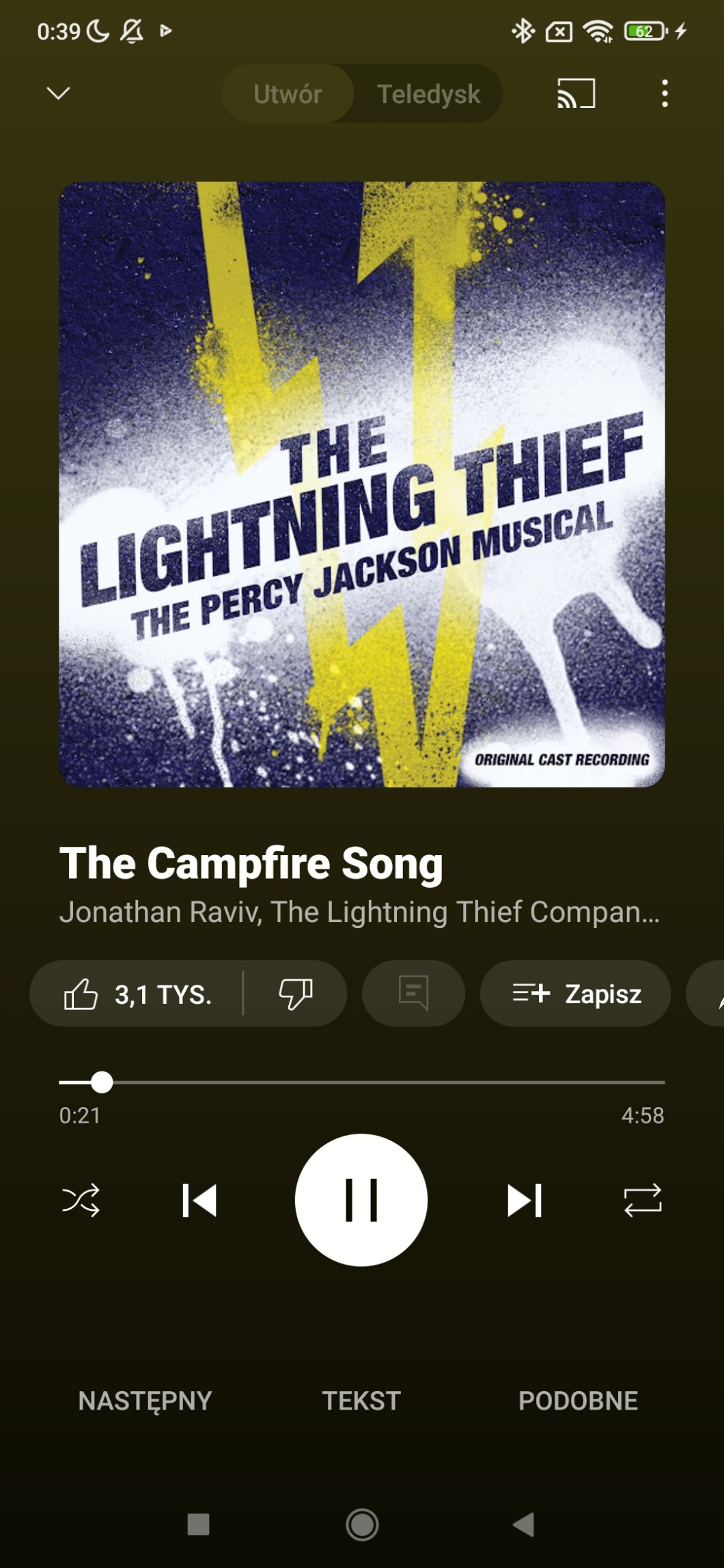Open the artist line under the title

pyautogui.click(x=359, y=912)
